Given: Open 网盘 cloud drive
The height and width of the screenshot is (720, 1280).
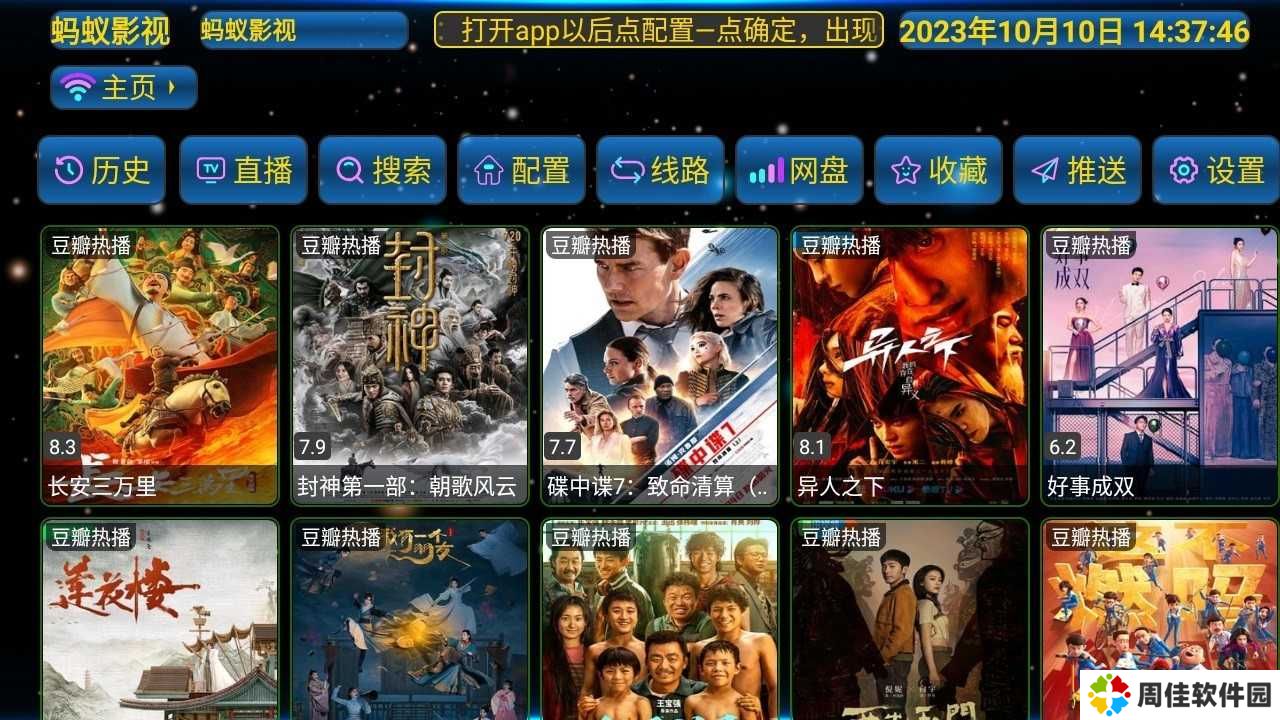Looking at the screenshot, I should tap(799, 171).
